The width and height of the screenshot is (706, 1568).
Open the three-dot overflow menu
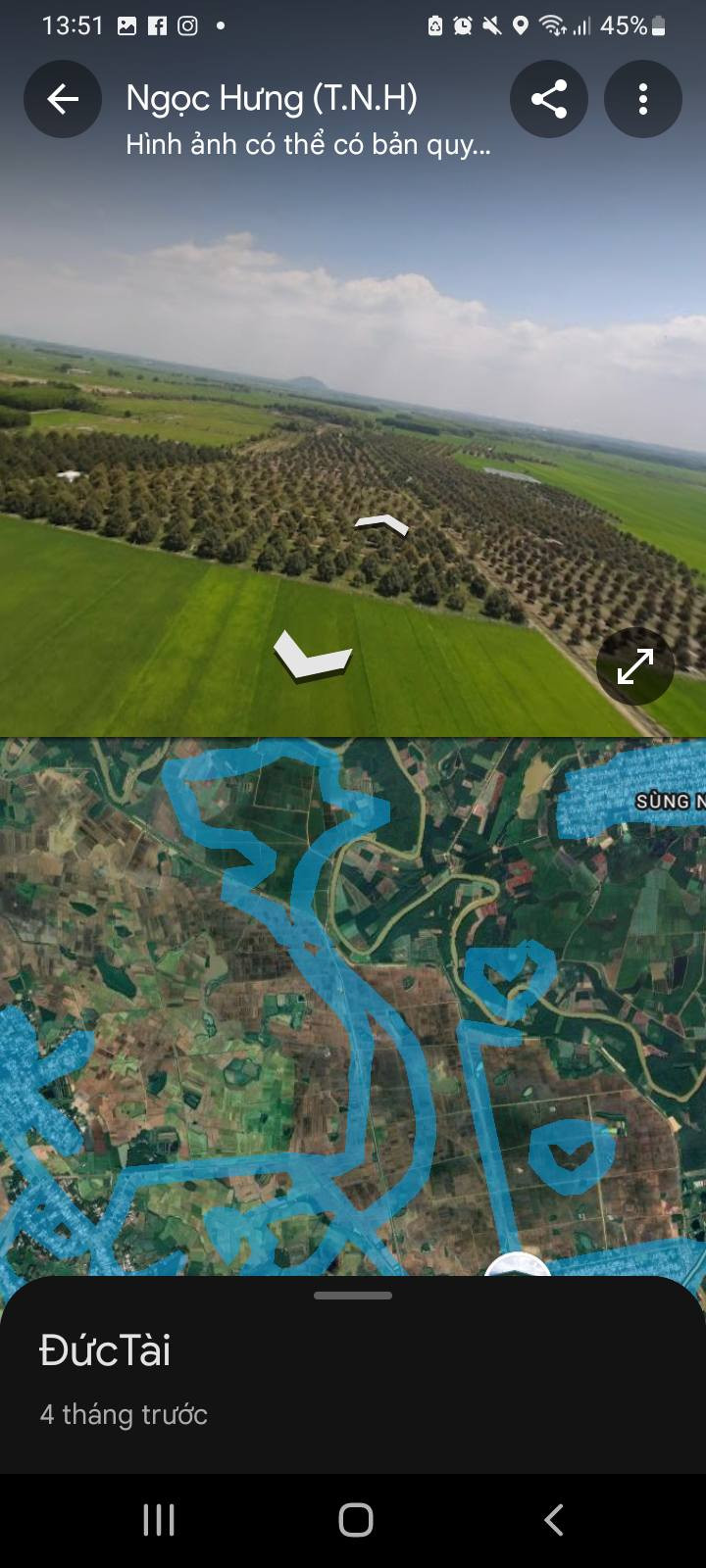642,99
